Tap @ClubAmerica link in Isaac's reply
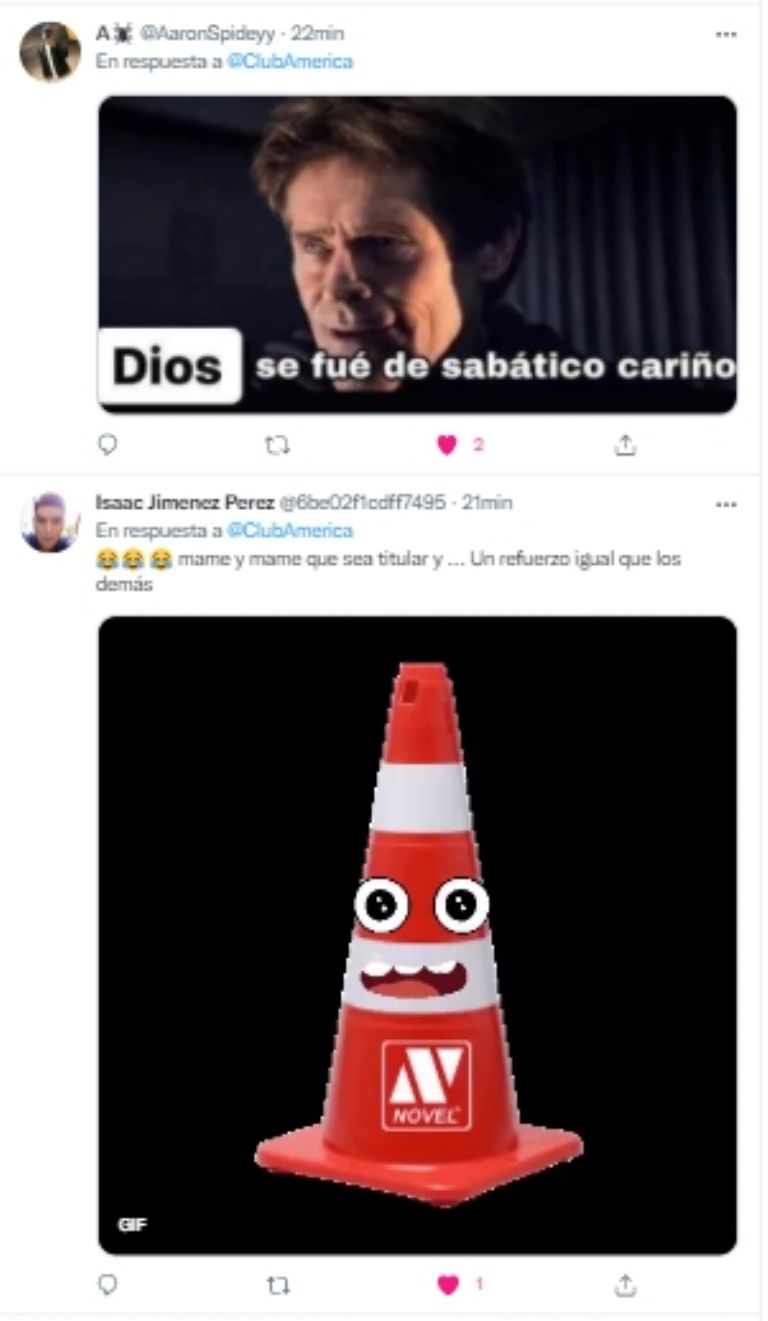 289,530
